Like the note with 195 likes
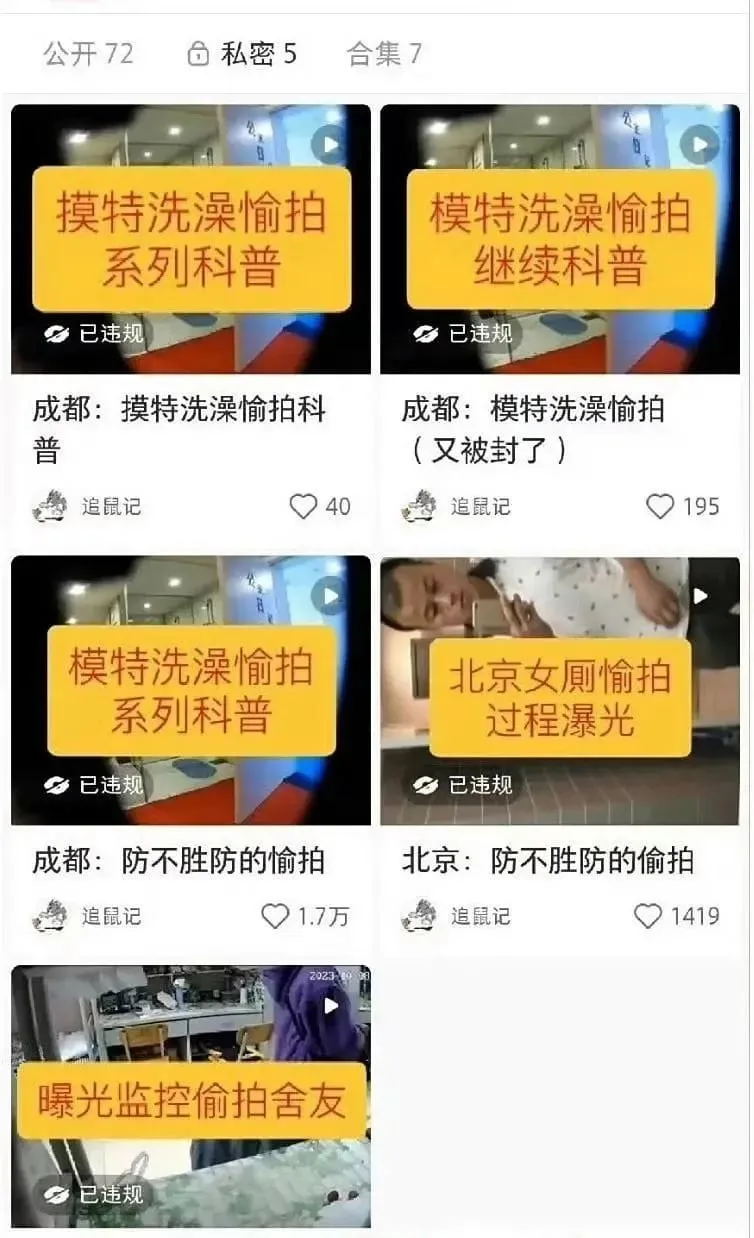Viewport: 754px width, 1238px height. coord(660,507)
